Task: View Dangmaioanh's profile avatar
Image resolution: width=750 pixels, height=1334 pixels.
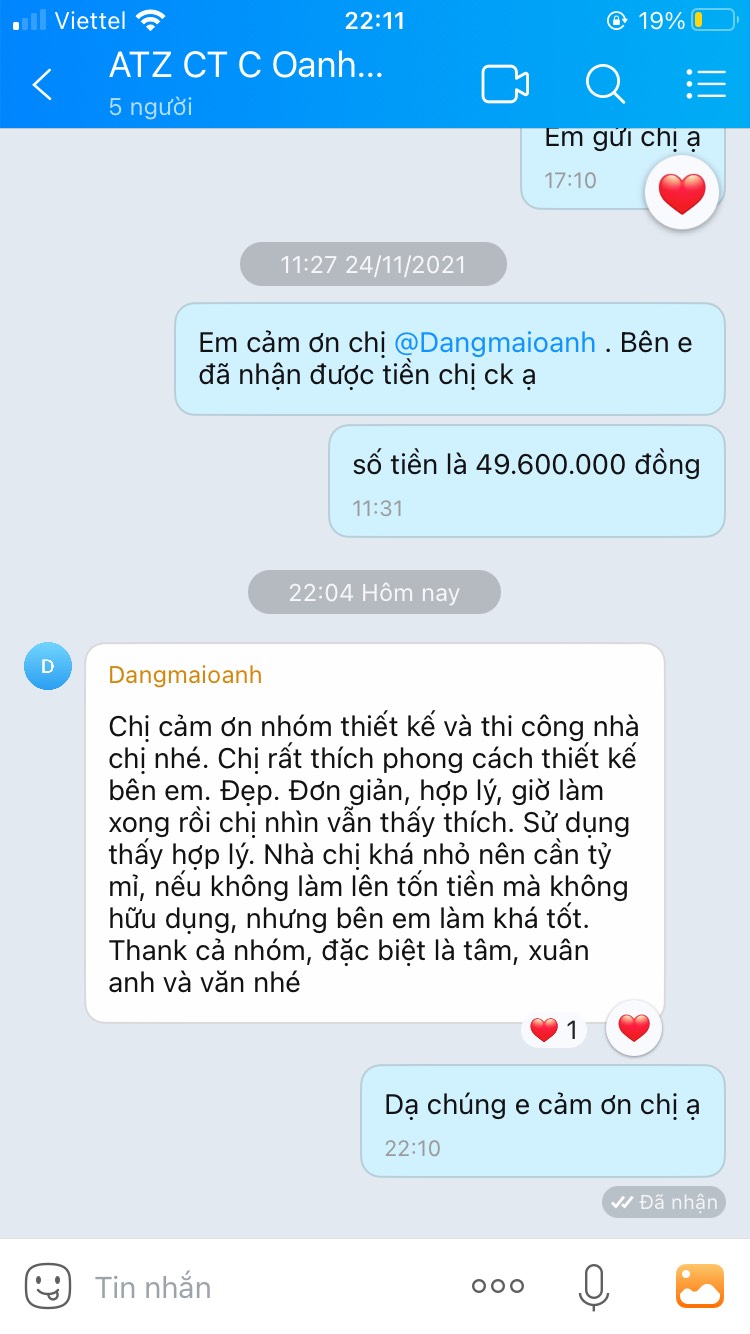Action: tap(48, 667)
